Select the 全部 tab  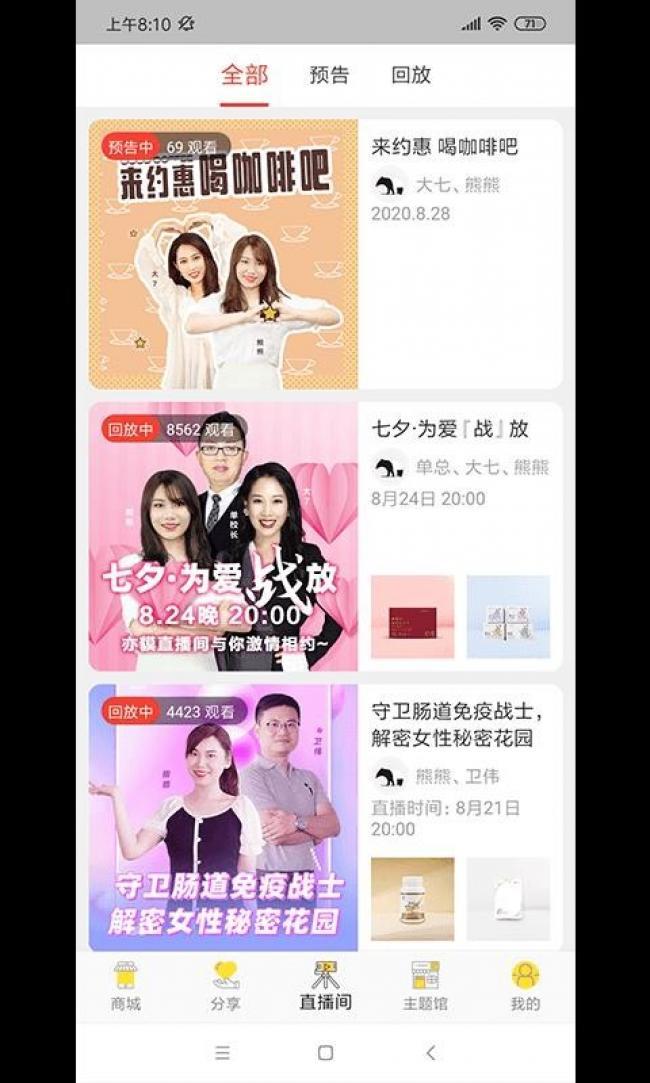[x=245, y=75]
